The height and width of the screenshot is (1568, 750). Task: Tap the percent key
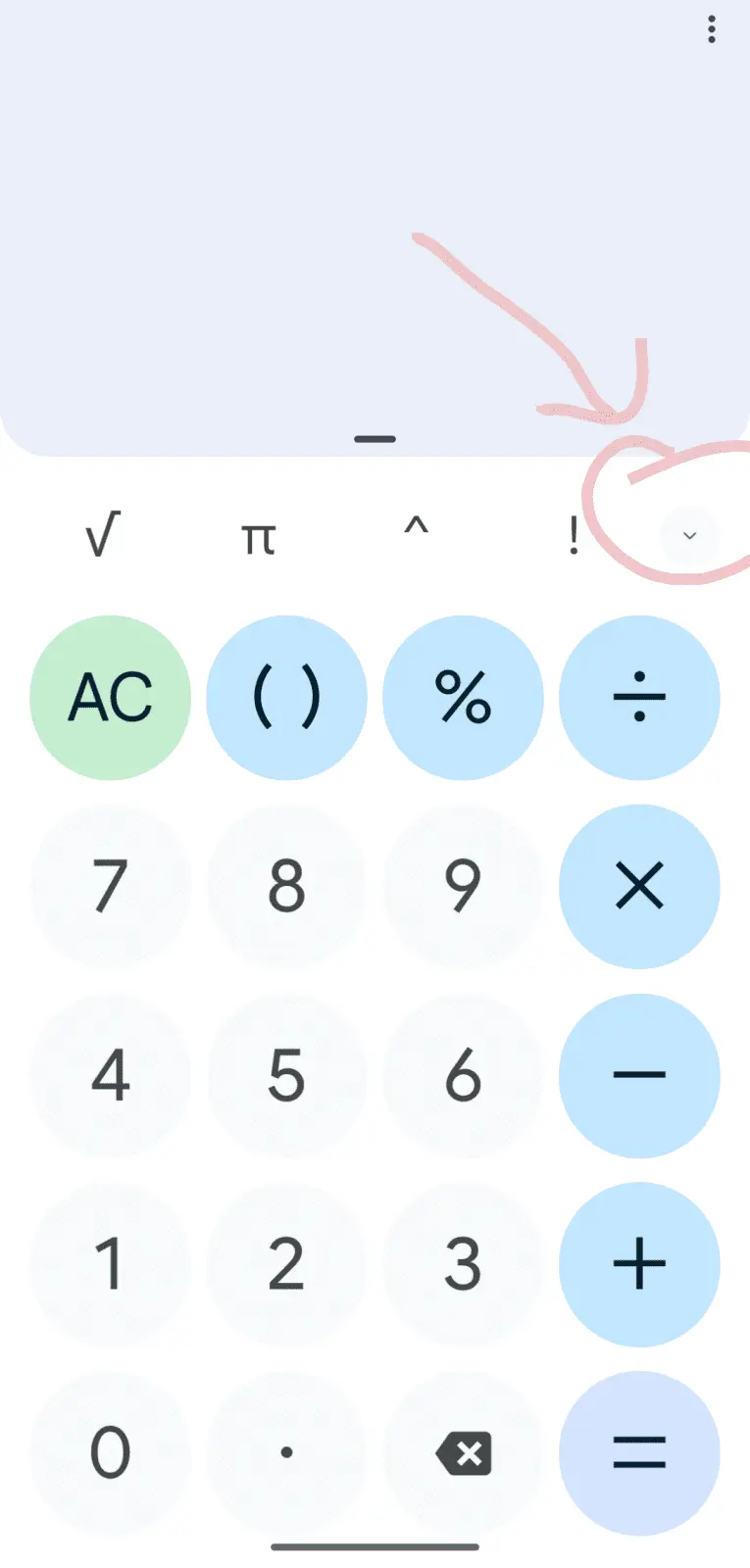coord(463,698)
